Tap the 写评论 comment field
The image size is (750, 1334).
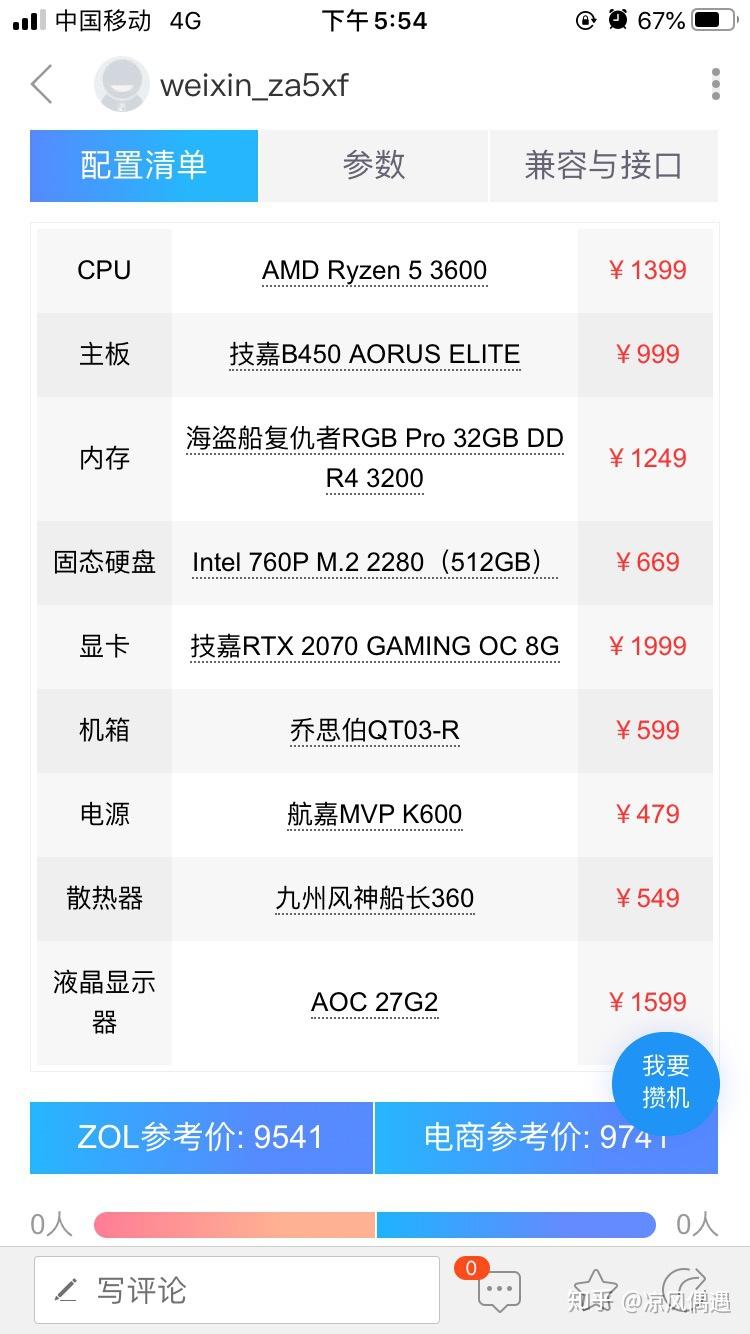click(237, 1290)
